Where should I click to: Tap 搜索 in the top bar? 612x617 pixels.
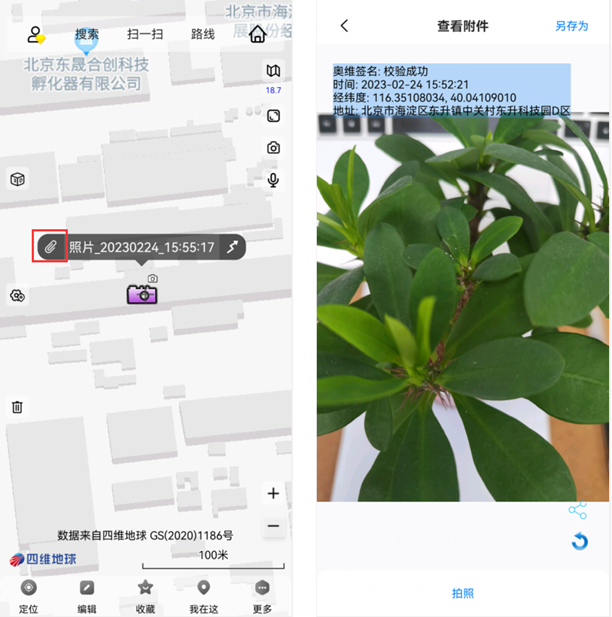tap(87, 34)
